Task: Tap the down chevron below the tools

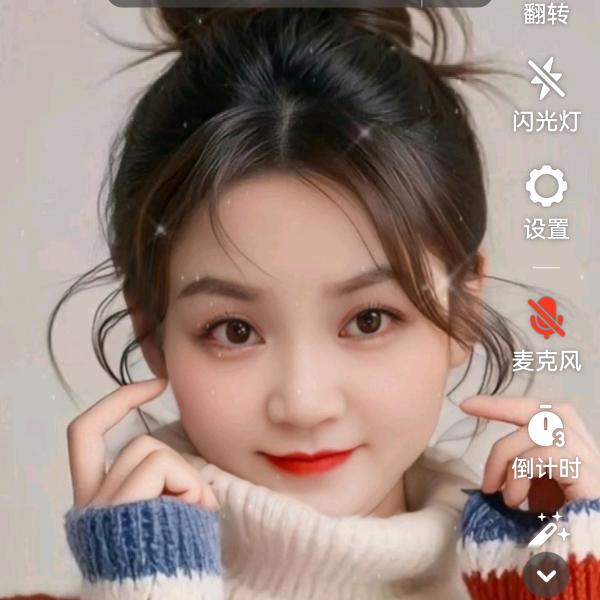Action: point(546,575)
